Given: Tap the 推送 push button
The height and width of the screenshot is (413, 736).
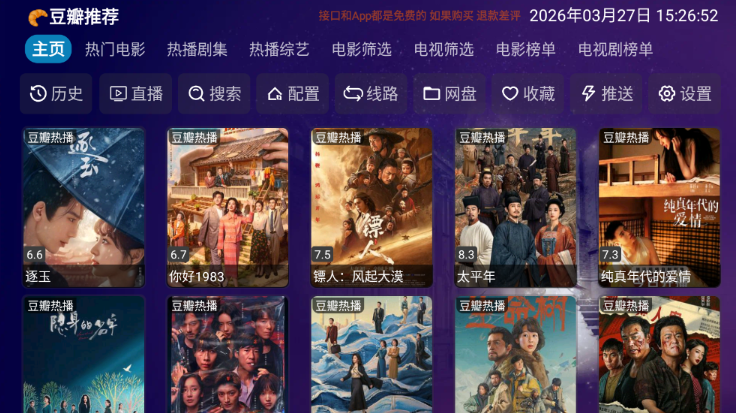Looking at the screenshot, I should coord(606,94).
